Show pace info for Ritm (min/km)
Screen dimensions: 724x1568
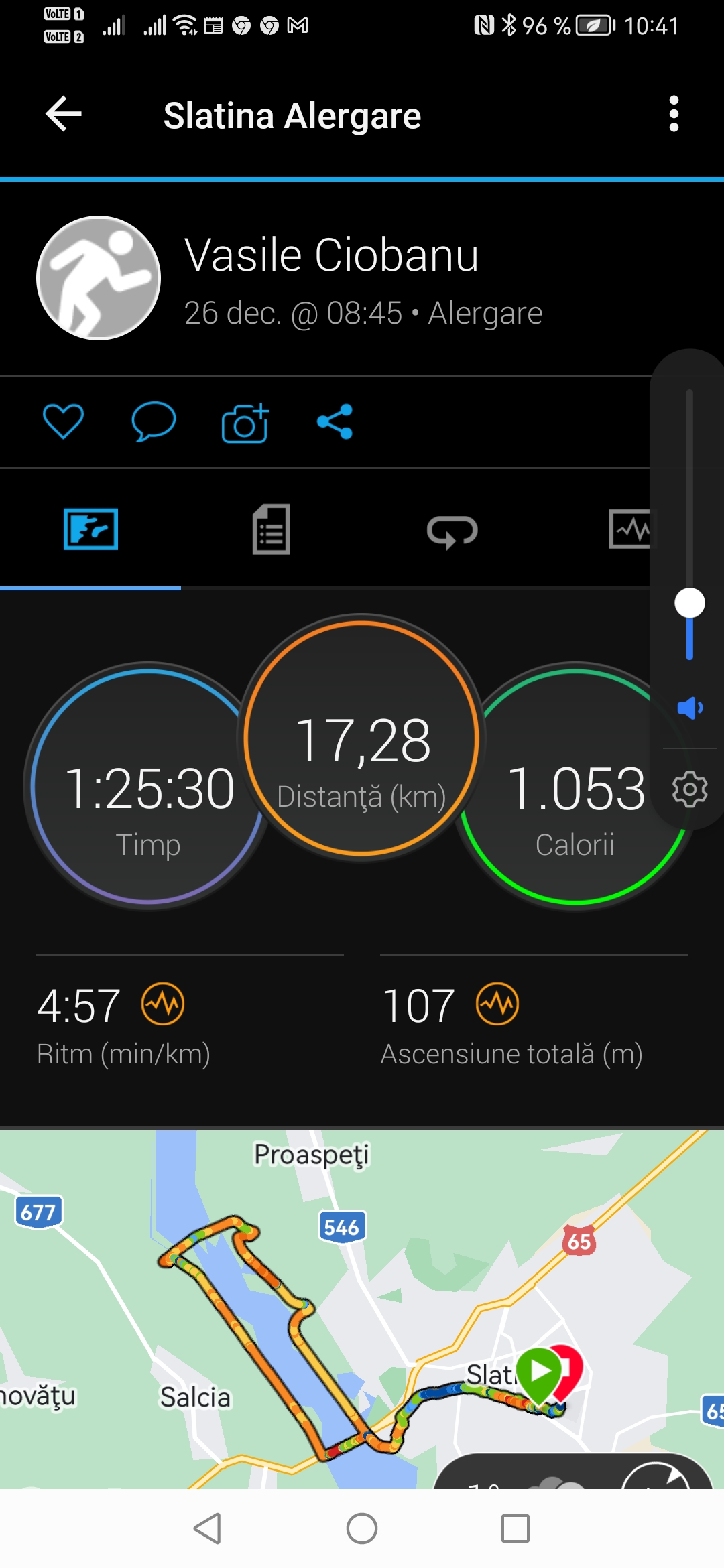[163, 1004]
